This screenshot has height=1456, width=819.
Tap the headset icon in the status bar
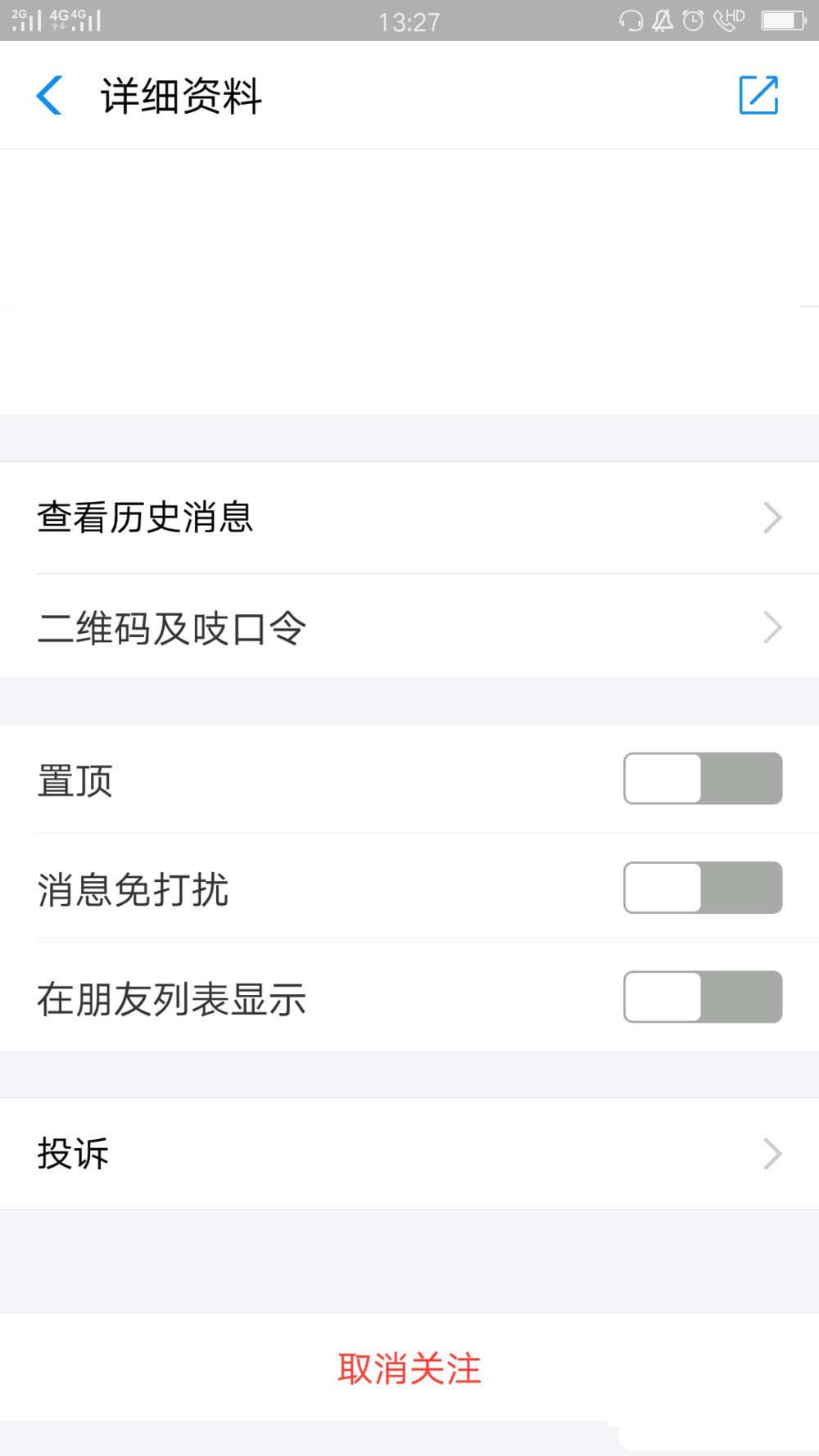629,20
